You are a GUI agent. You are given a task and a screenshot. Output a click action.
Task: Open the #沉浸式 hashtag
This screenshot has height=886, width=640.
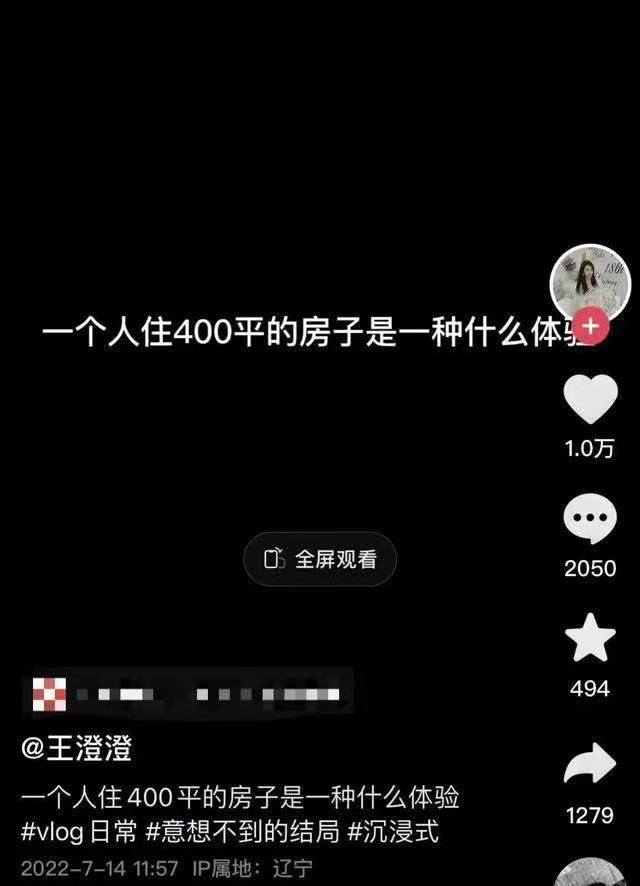point(393,832)
